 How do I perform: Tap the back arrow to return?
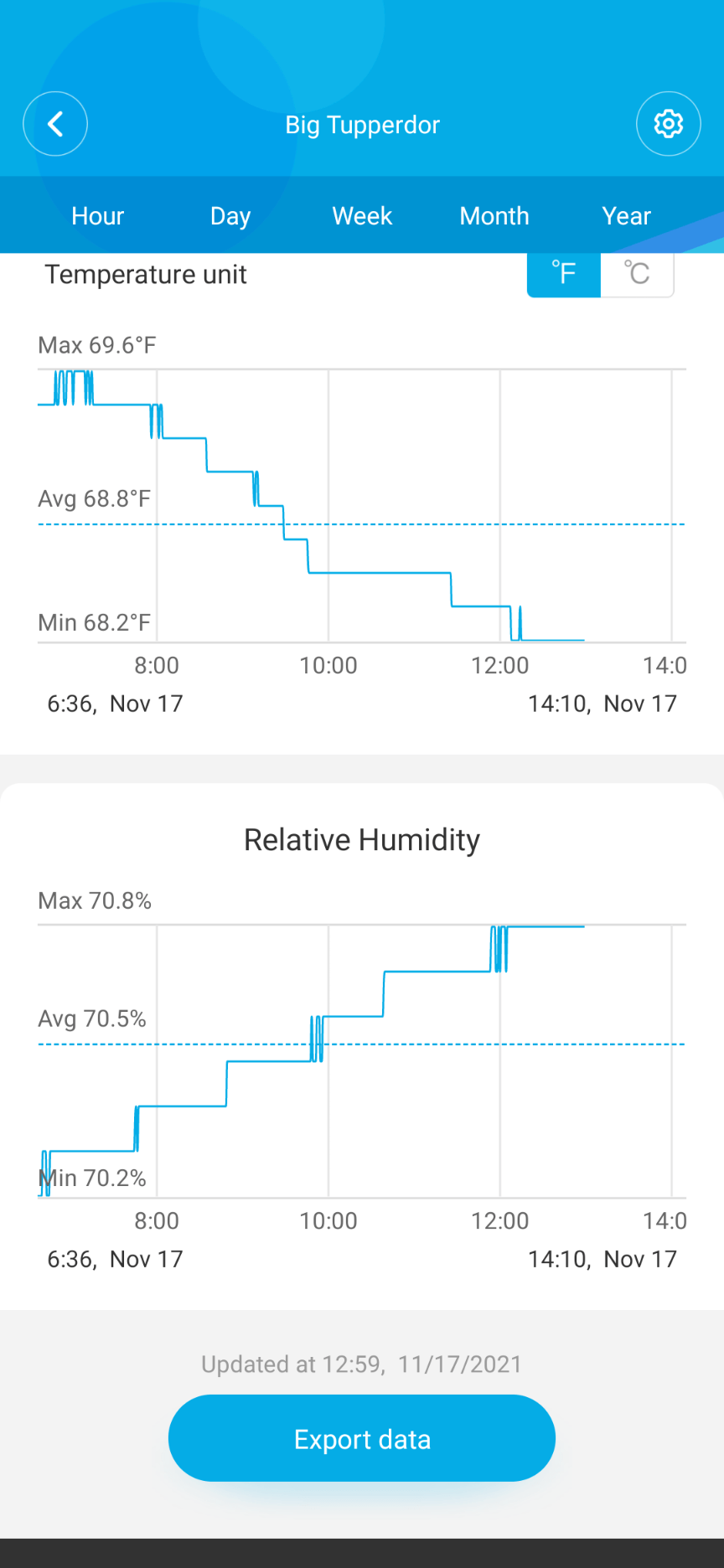click(x=54, y=123)
